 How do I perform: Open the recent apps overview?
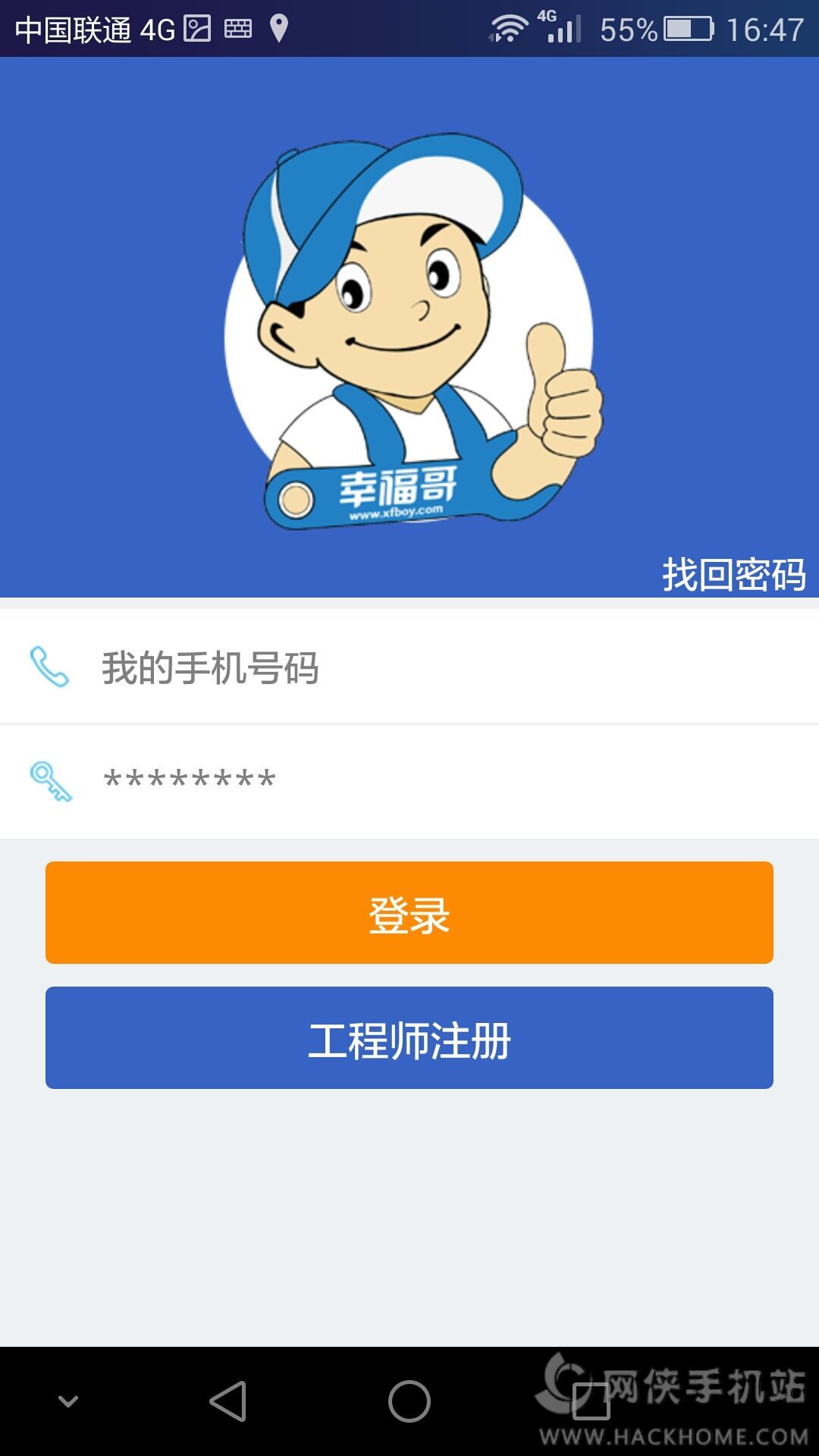[591, 1401]
